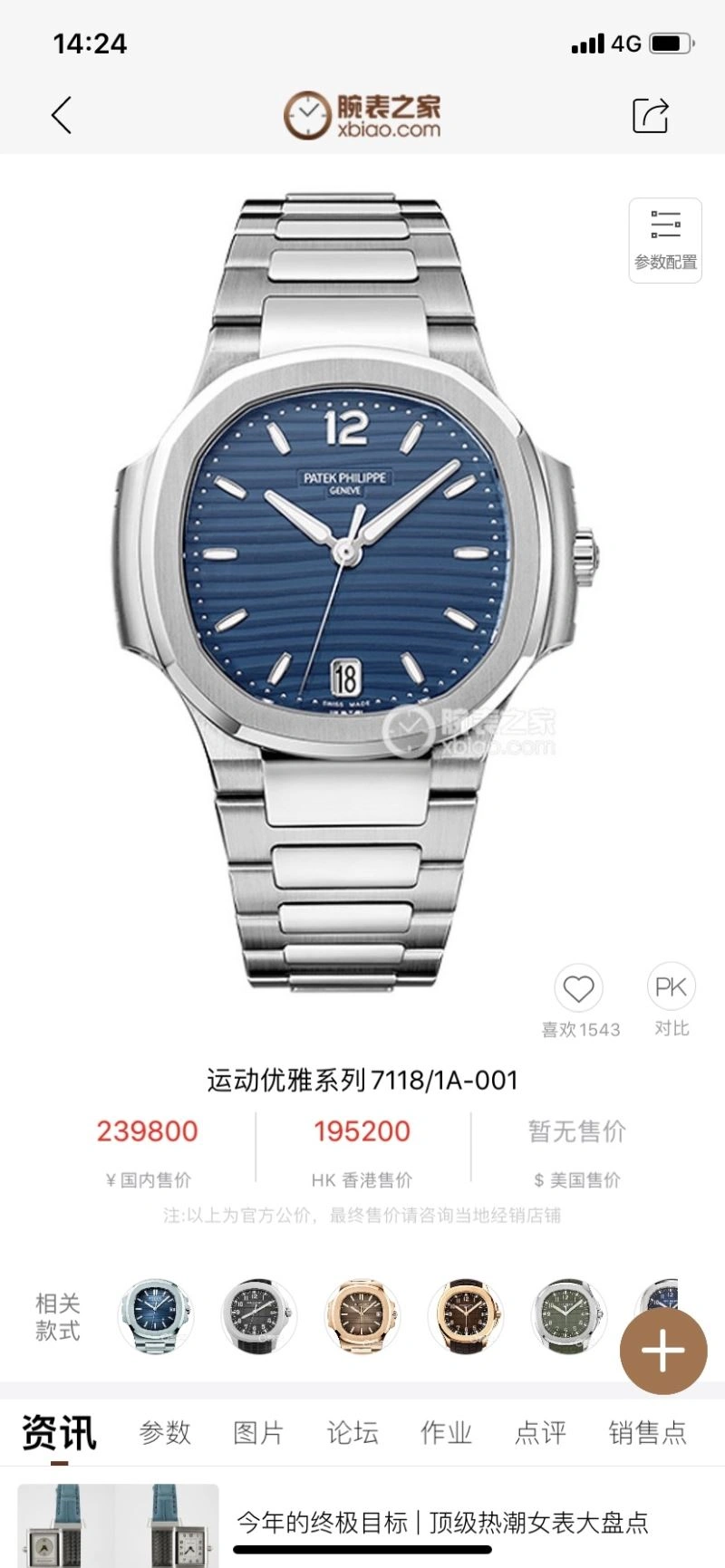Tap the brown plus floating button

[662, 1352]
